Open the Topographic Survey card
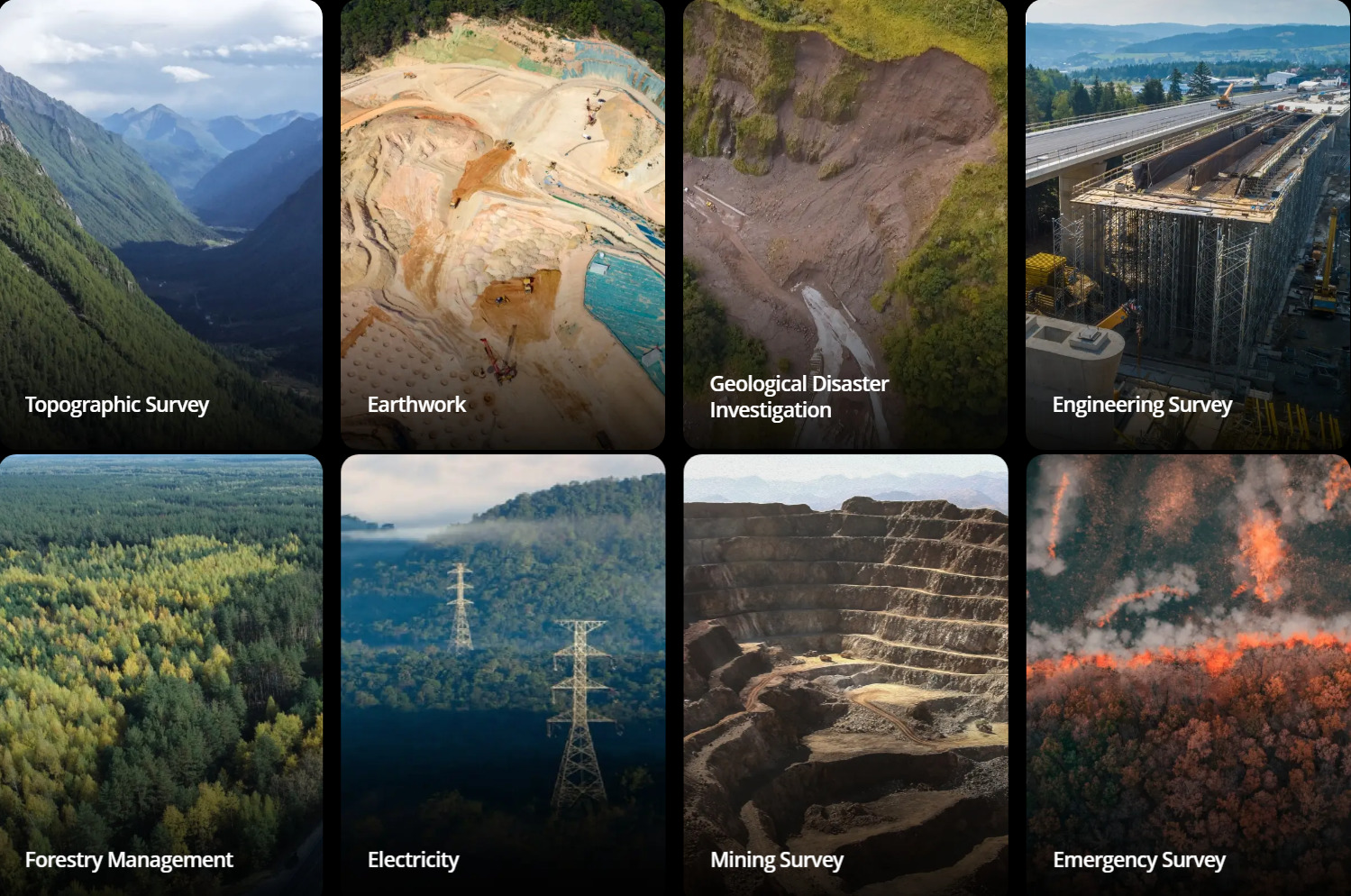This screenshot has width=1351, height=896. click(160, 225)
